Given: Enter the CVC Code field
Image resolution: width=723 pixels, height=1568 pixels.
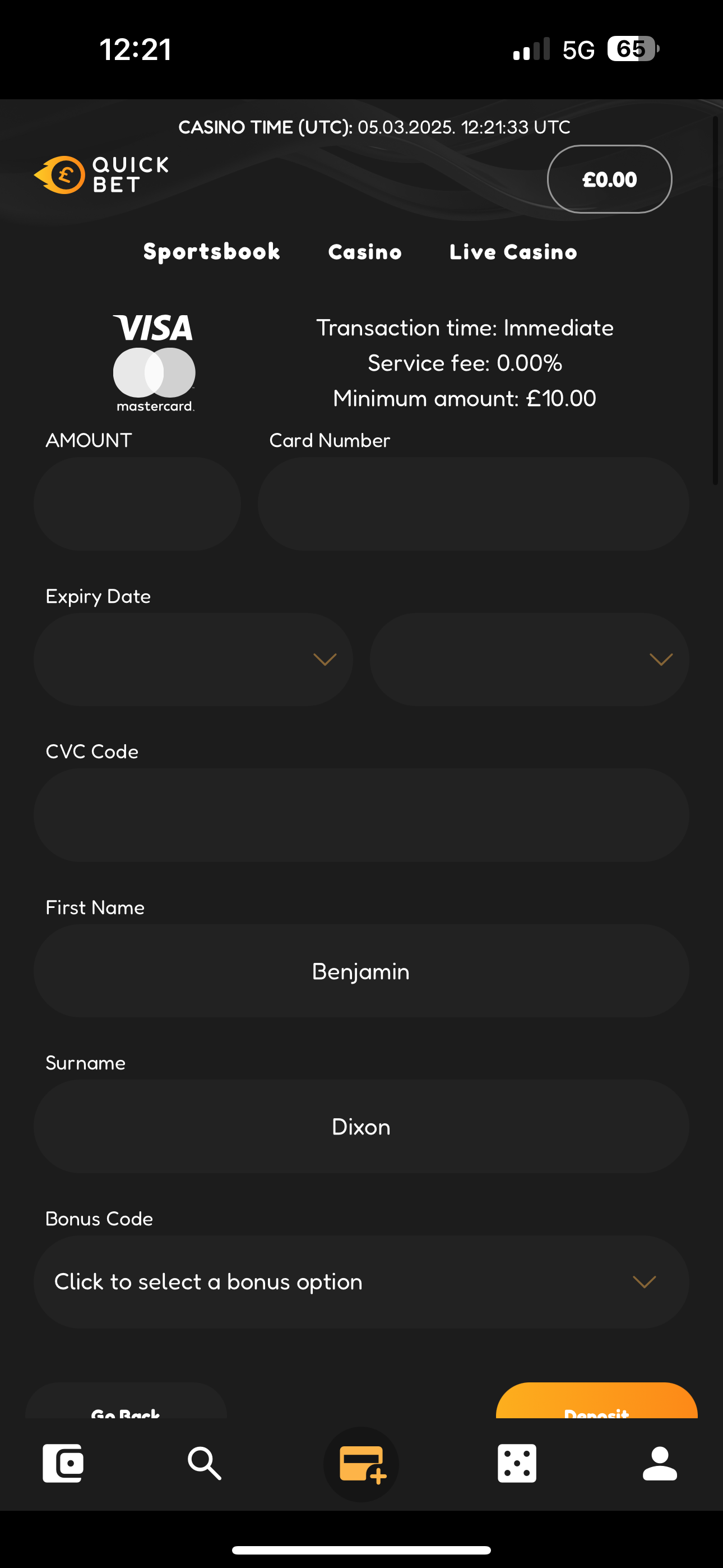Looking at the screenshot, I should (361, 815).
